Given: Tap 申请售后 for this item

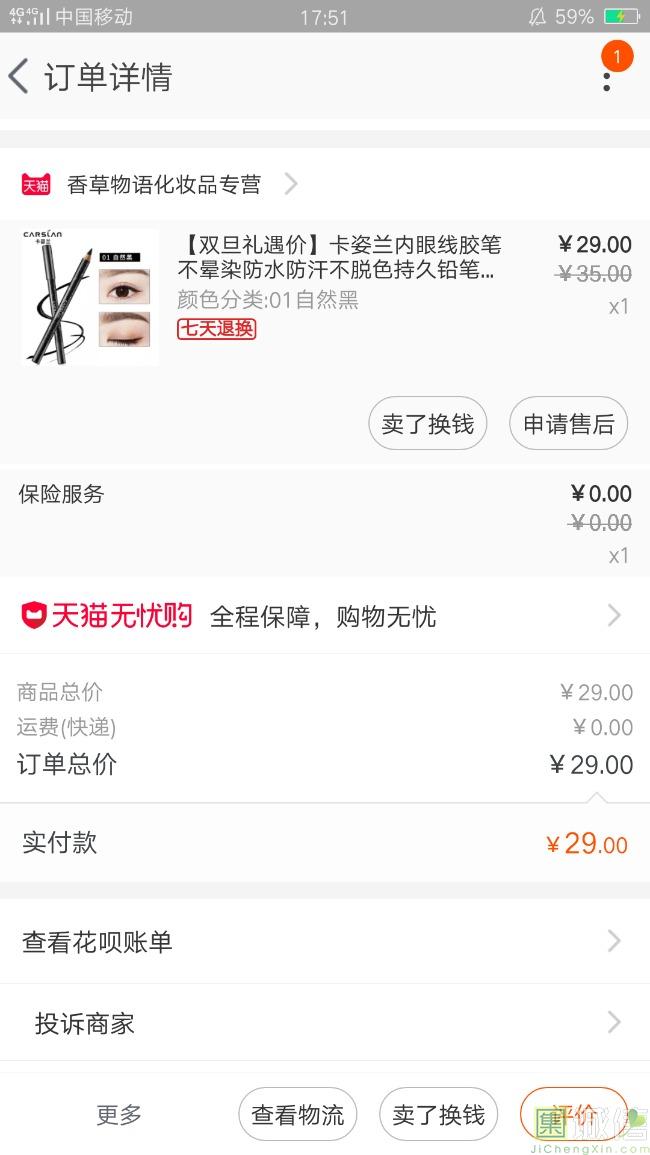Looking at the screenshot, I should pyautogui.click(x=568, y=423).
